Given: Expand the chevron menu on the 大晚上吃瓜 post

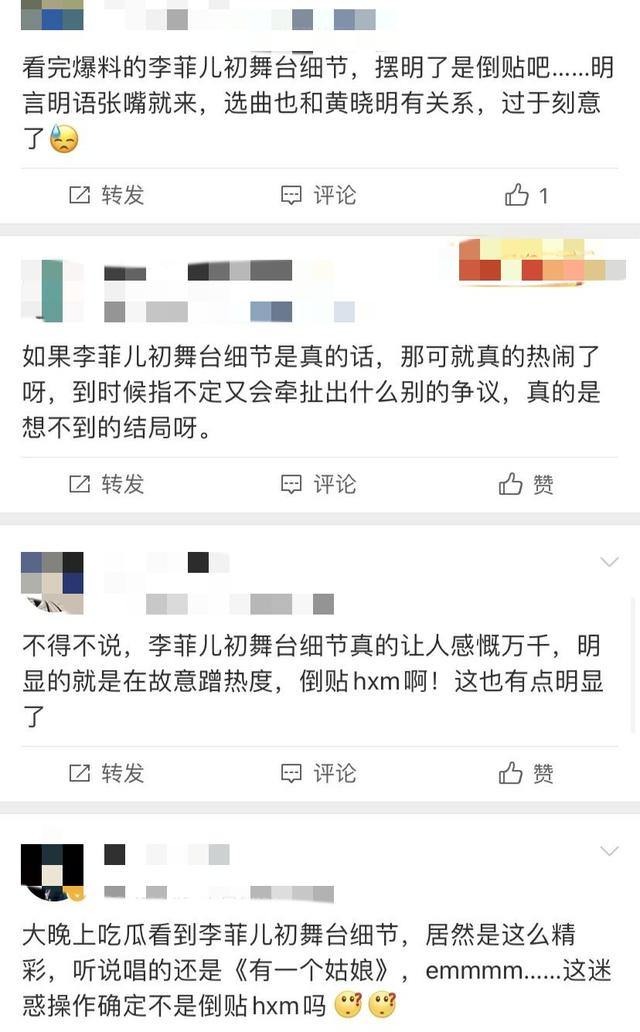Looking at the screenshot, I should pyautogui.click(x=609, y=852).
